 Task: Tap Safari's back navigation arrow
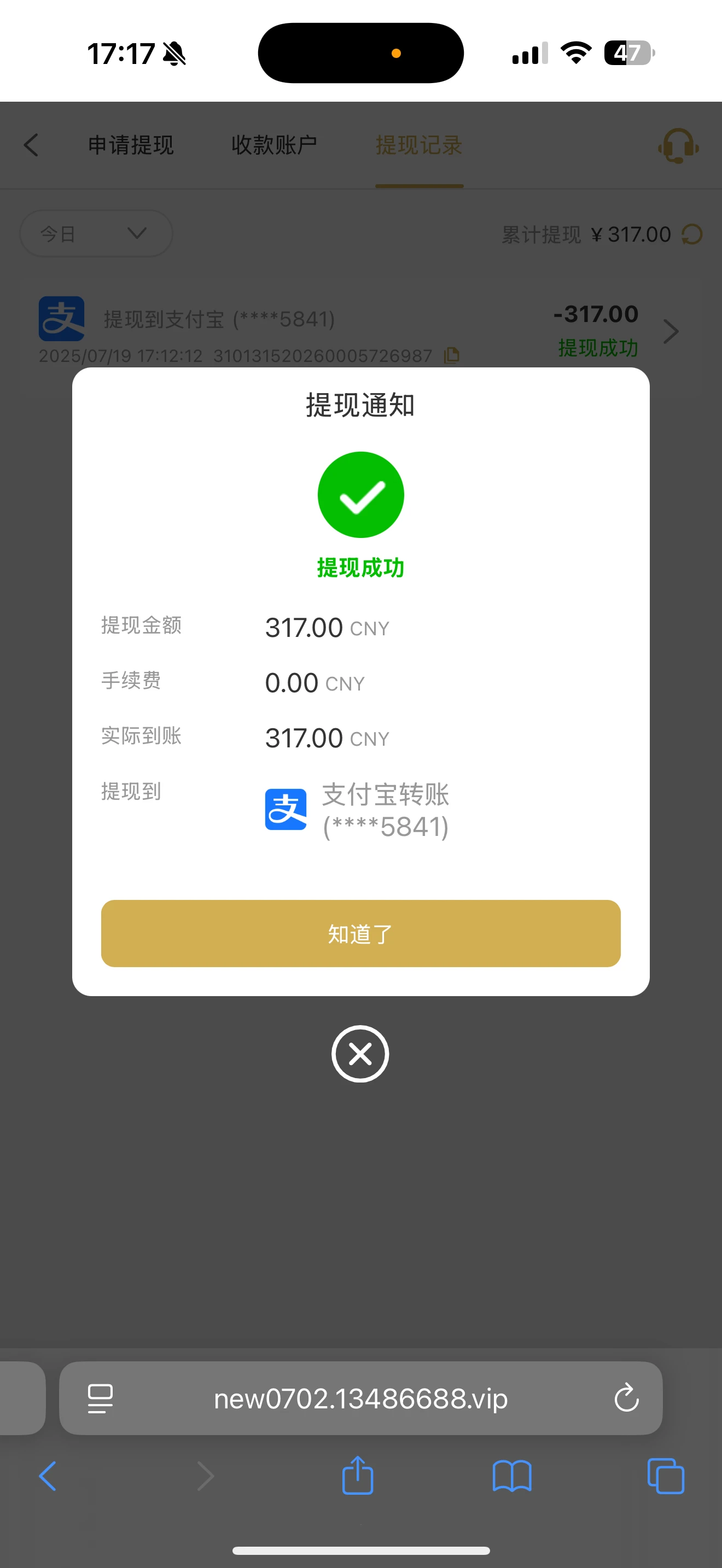pyautogui.click(x=48, y=1476)
